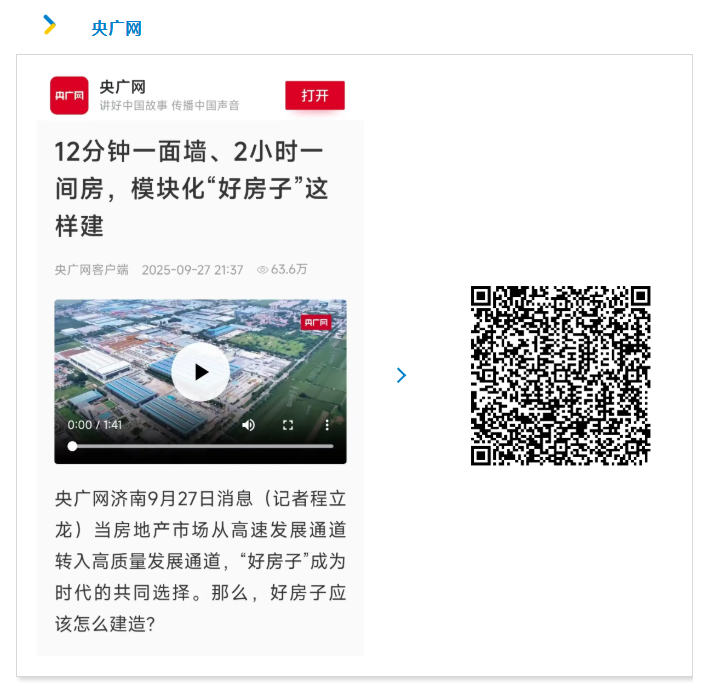Viewport: 707px width, 698px height.
Task: Open the video's more options menu
Action: pos(326,425)
